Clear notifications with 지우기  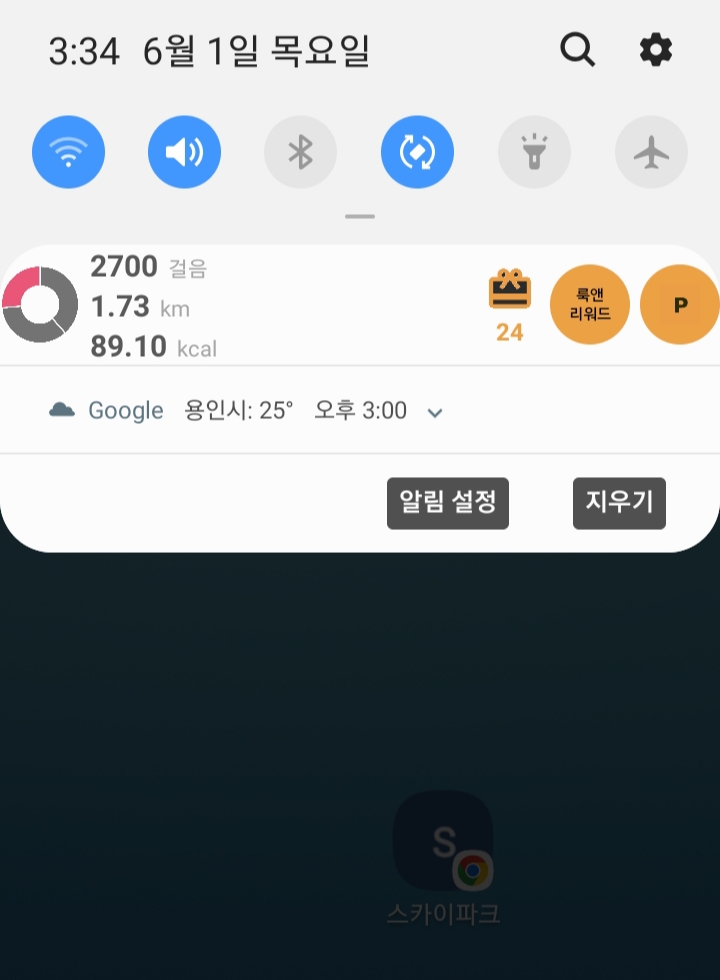[619, 503]
